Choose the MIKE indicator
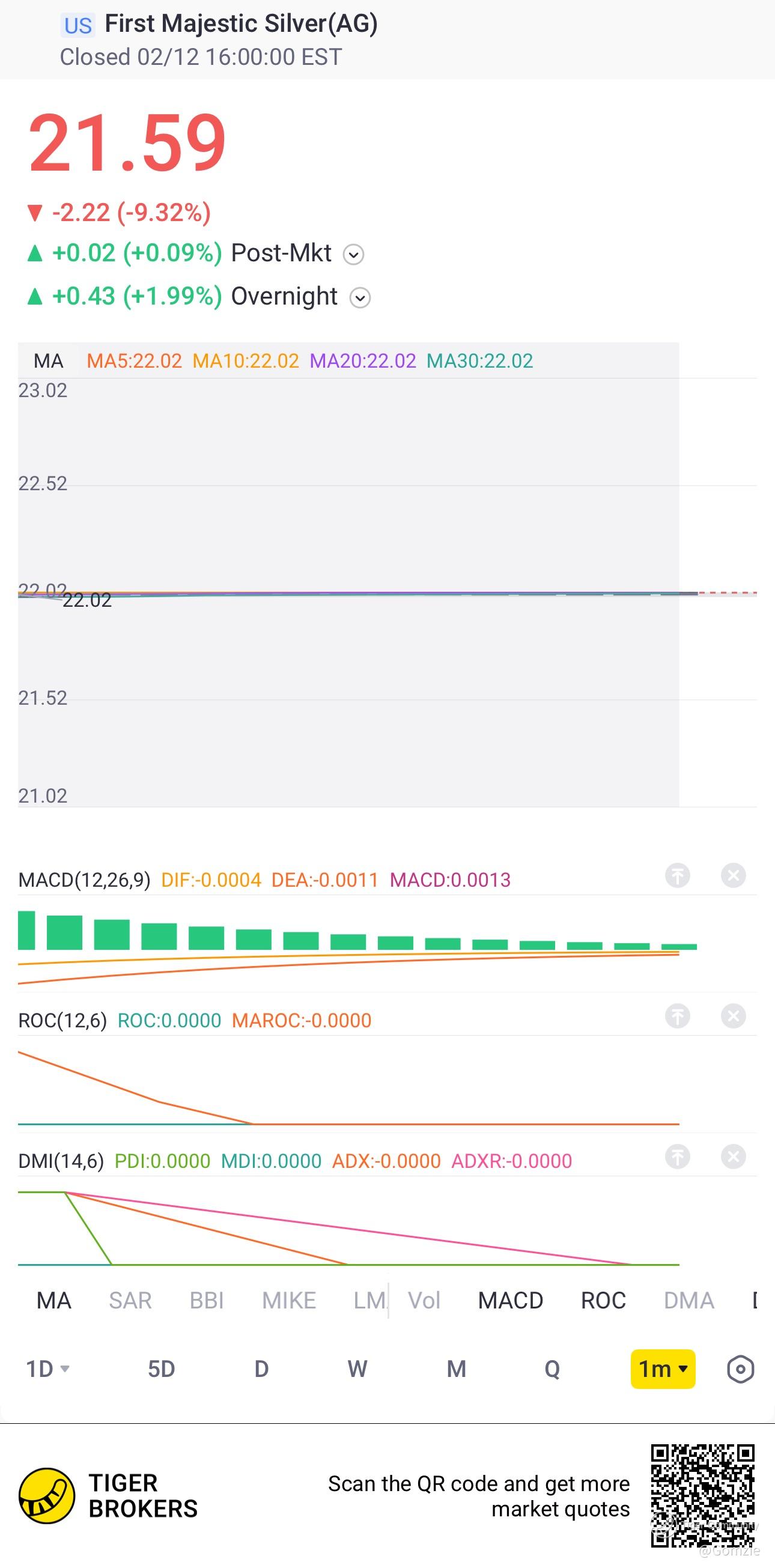 pos(288,1300)
